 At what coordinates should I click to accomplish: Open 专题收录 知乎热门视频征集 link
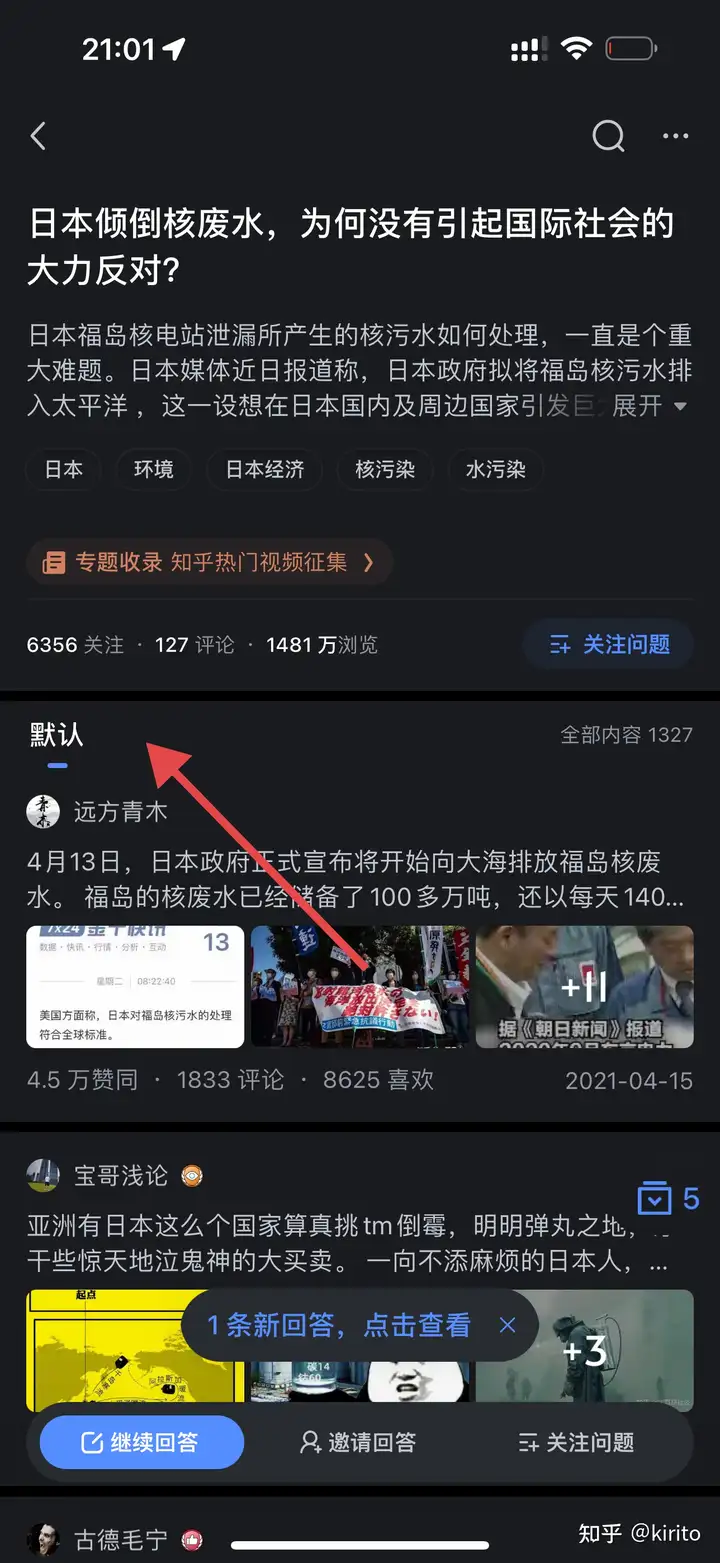(210, 562)
